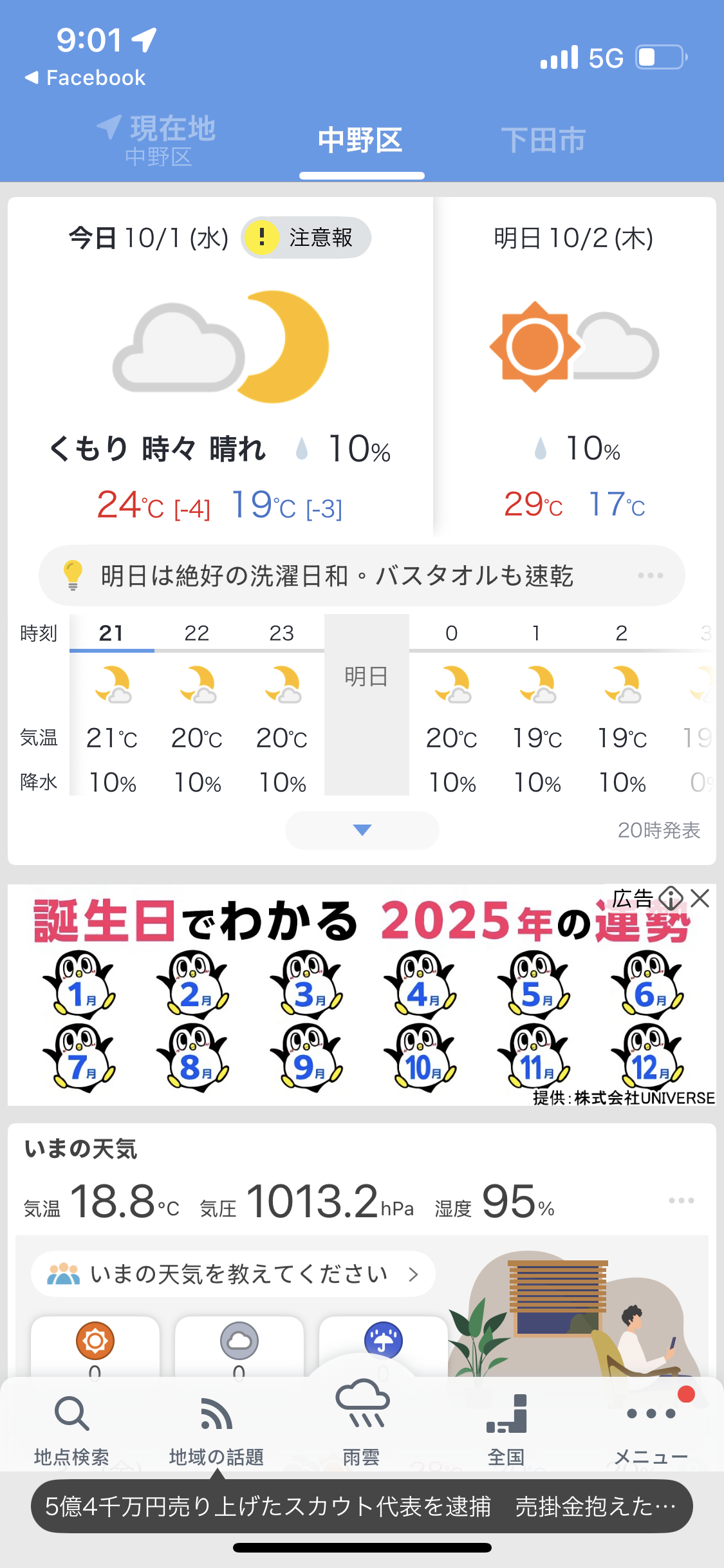The image size is (724, 1568).
Task: Switch to the 全国 nationwide tab
Action: coord(506,1426)
